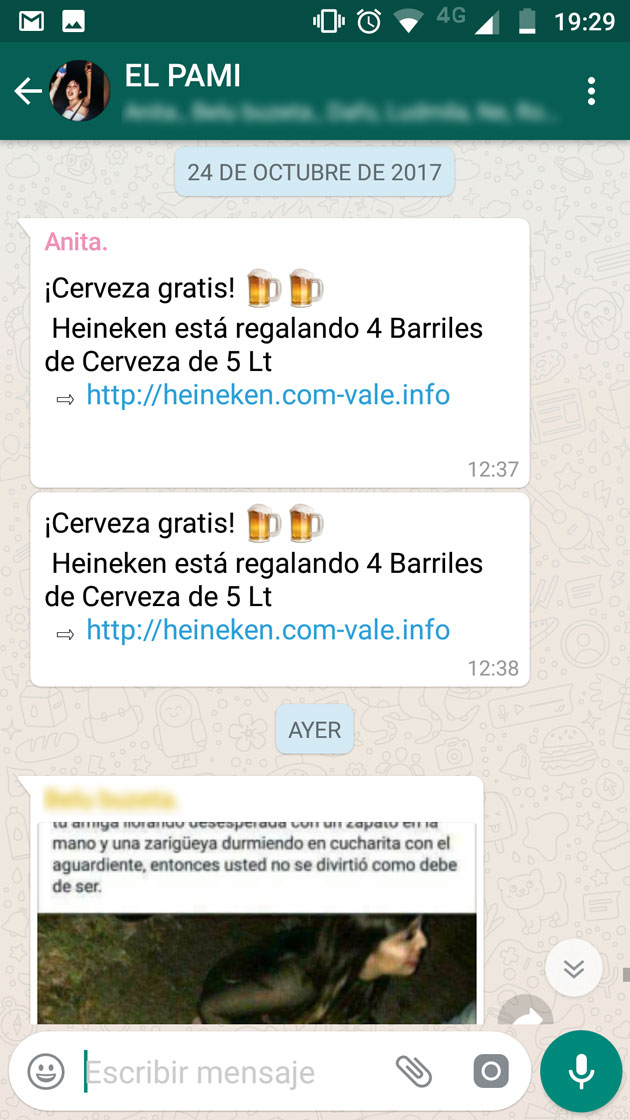Screen dimensions: 630x1120
Task: Attach a file with the paperclip
Action: (x=413, y=1072)
